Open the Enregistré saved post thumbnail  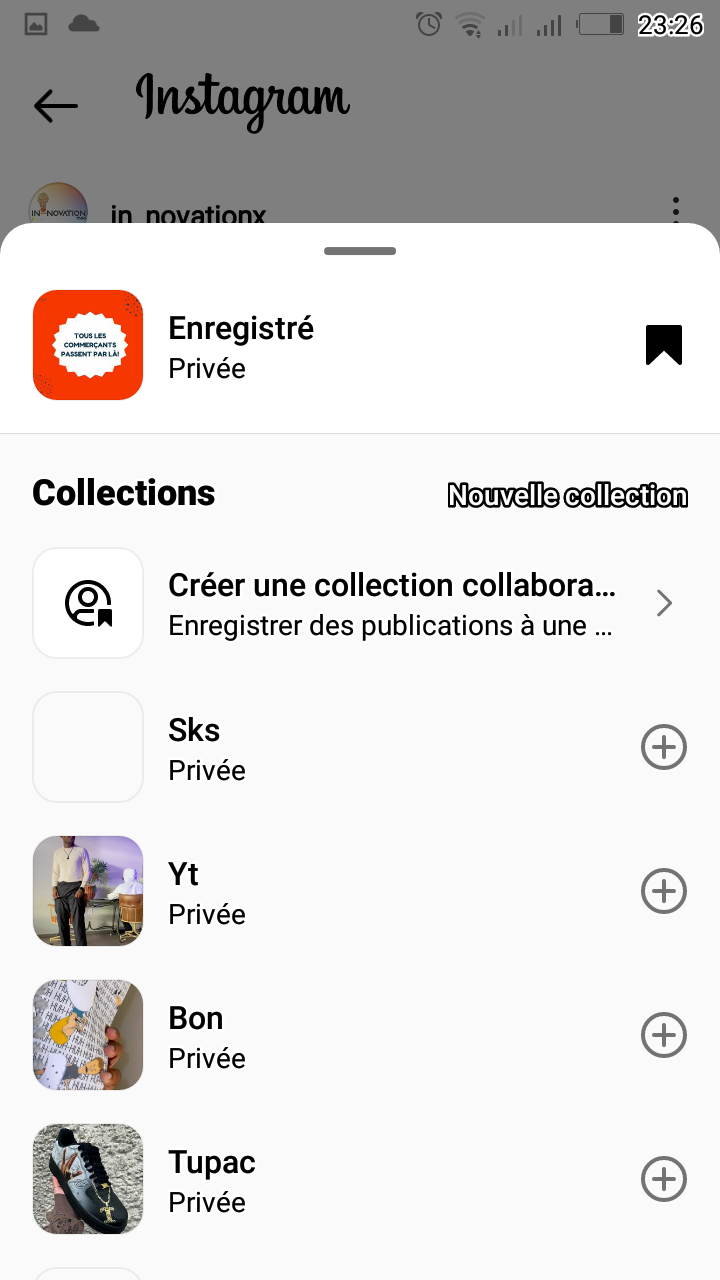coord(88,345)
